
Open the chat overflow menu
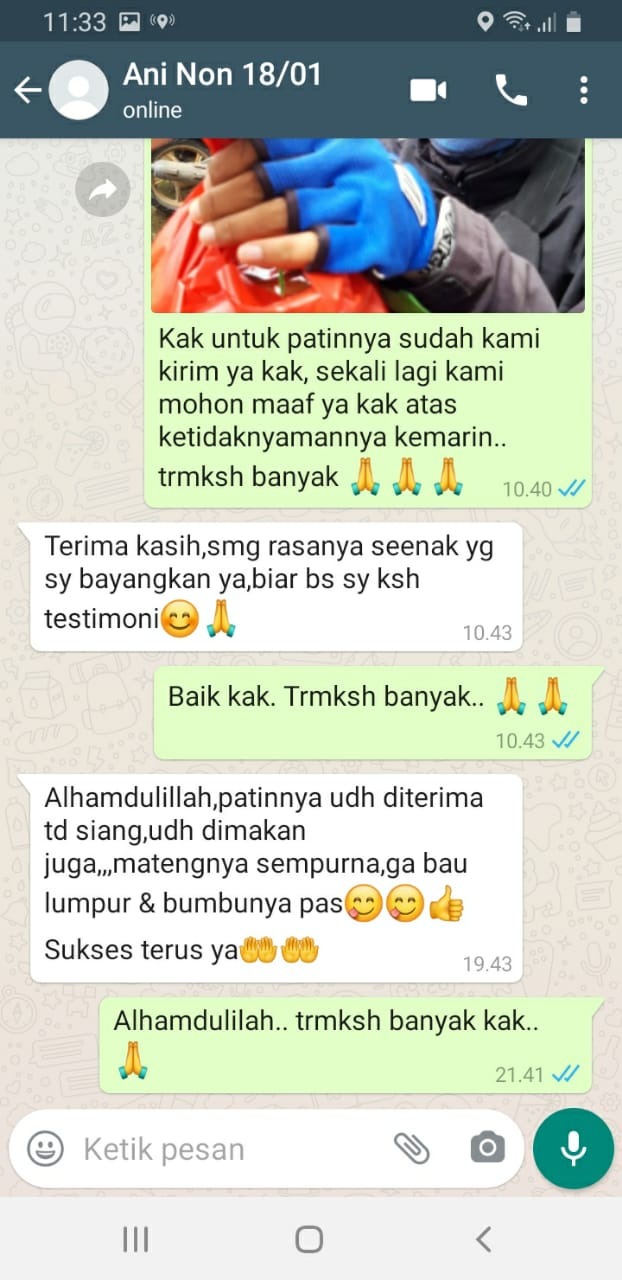tap(584, 91)
